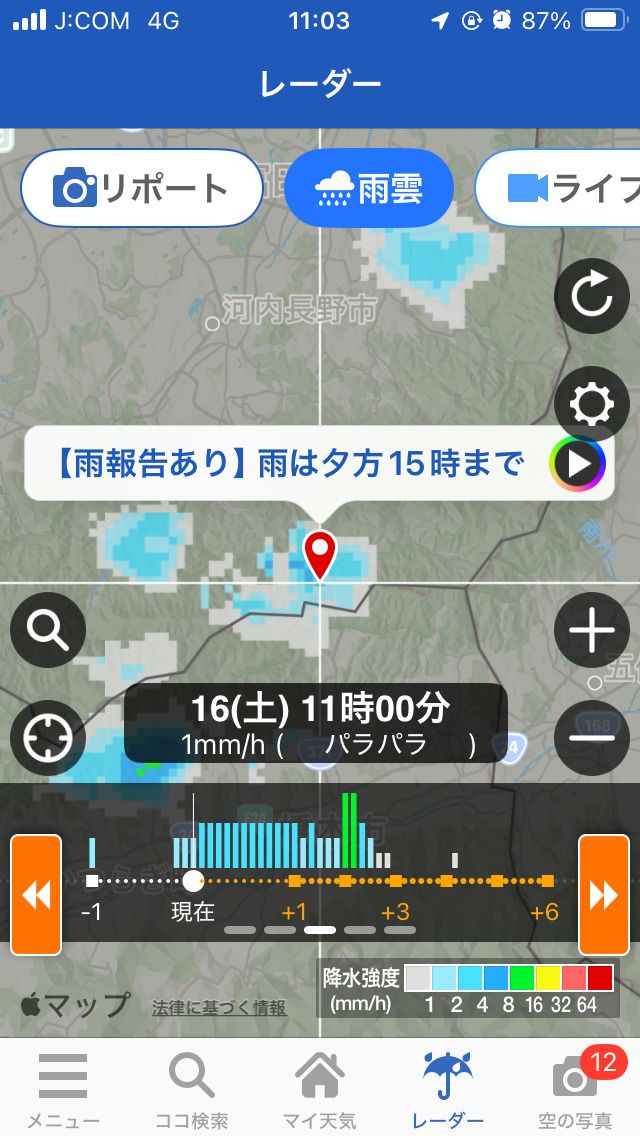Rewind the radar timeline
Viewport: 640px width, 1136px height.
36,895
